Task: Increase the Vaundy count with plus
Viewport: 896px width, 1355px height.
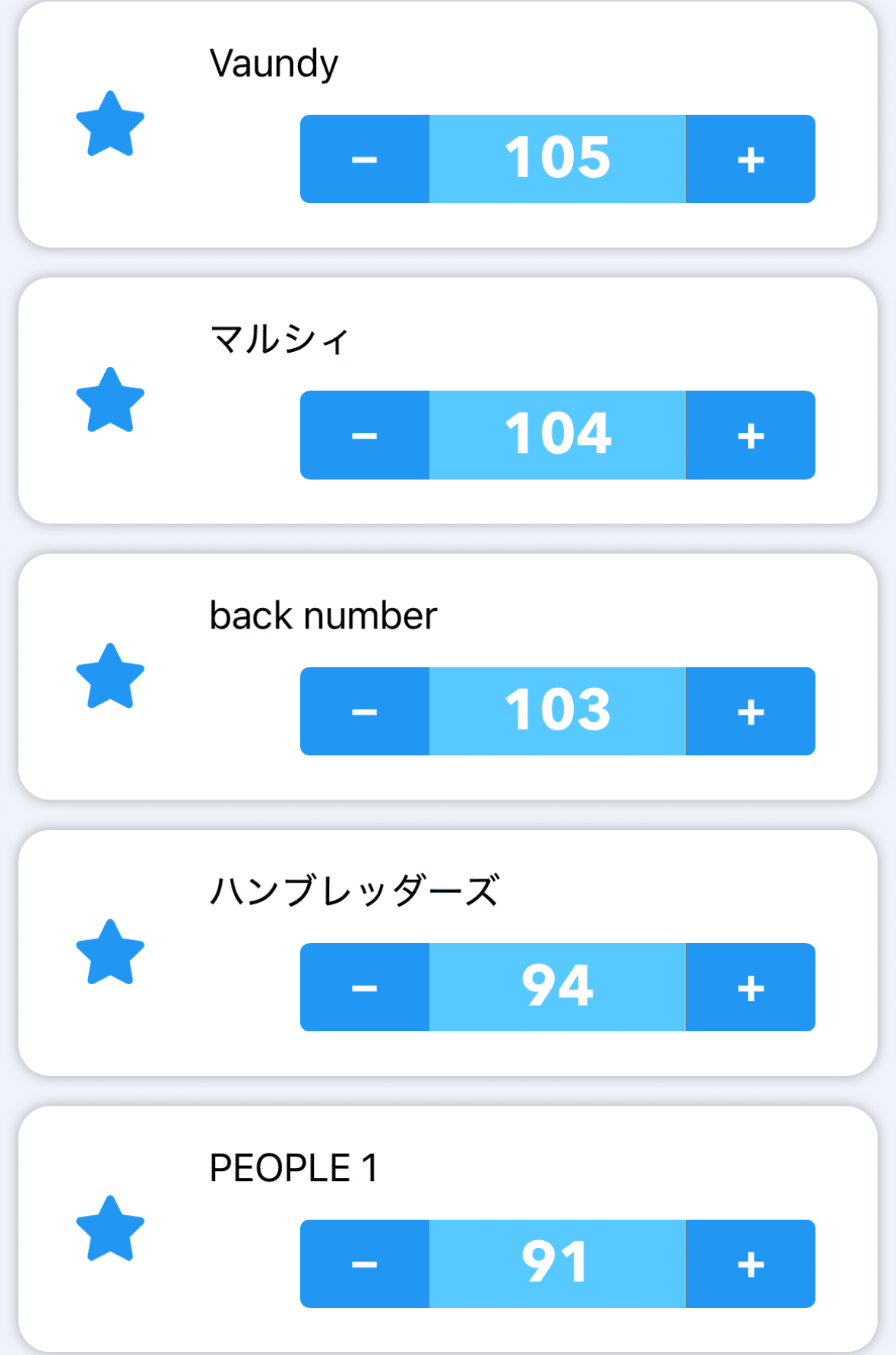Action: point(750,160)
